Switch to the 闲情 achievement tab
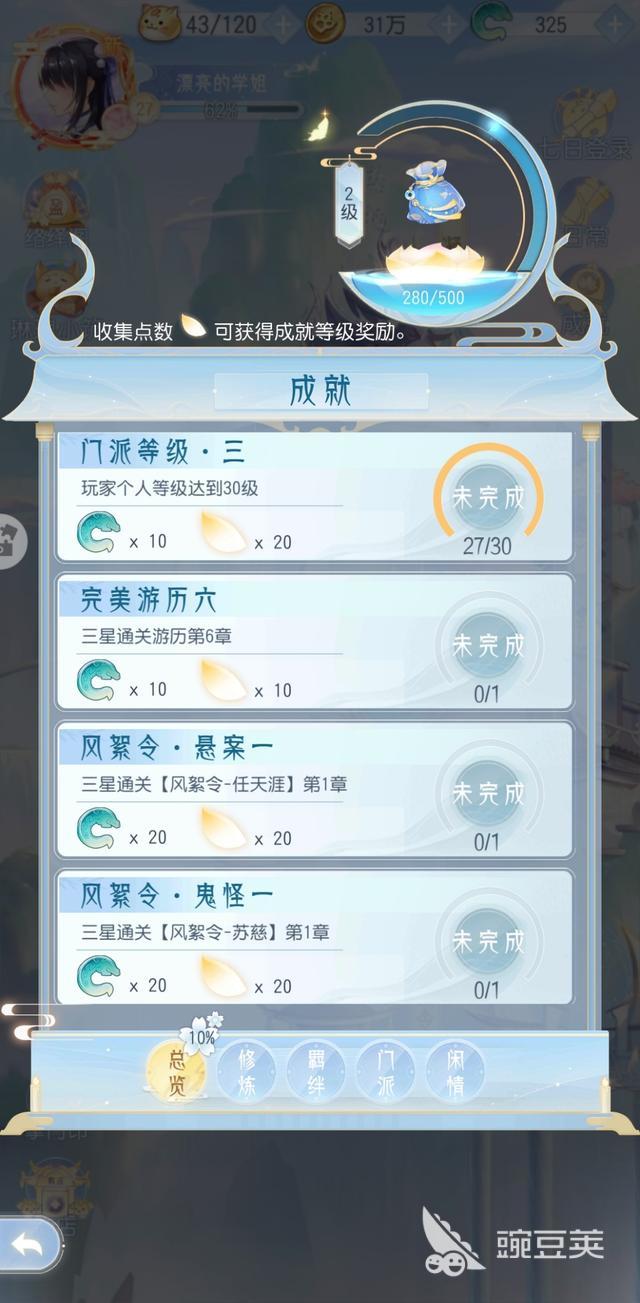Viewport: 640px width, 1303px height. (456, 1074)
